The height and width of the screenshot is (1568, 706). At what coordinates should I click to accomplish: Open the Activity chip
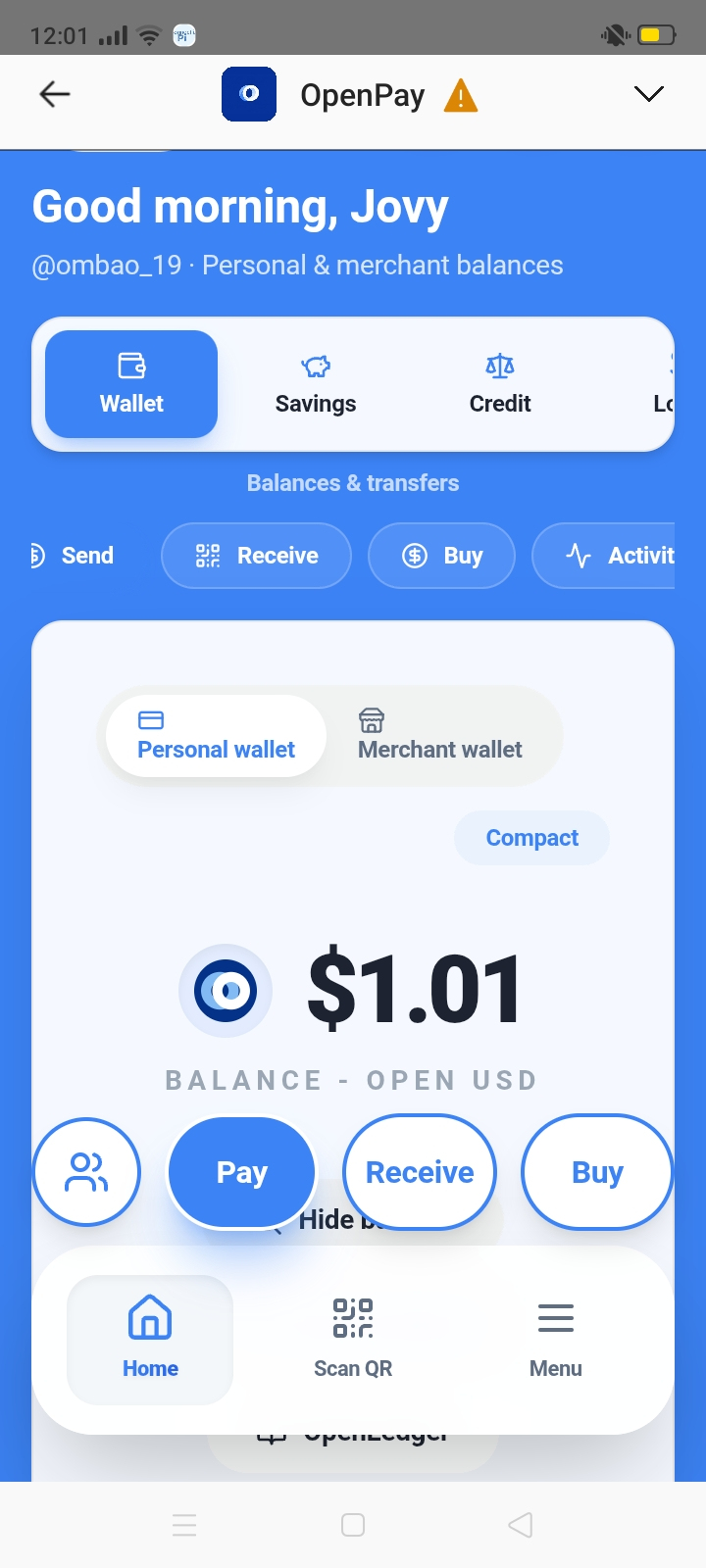coord(604,556)
